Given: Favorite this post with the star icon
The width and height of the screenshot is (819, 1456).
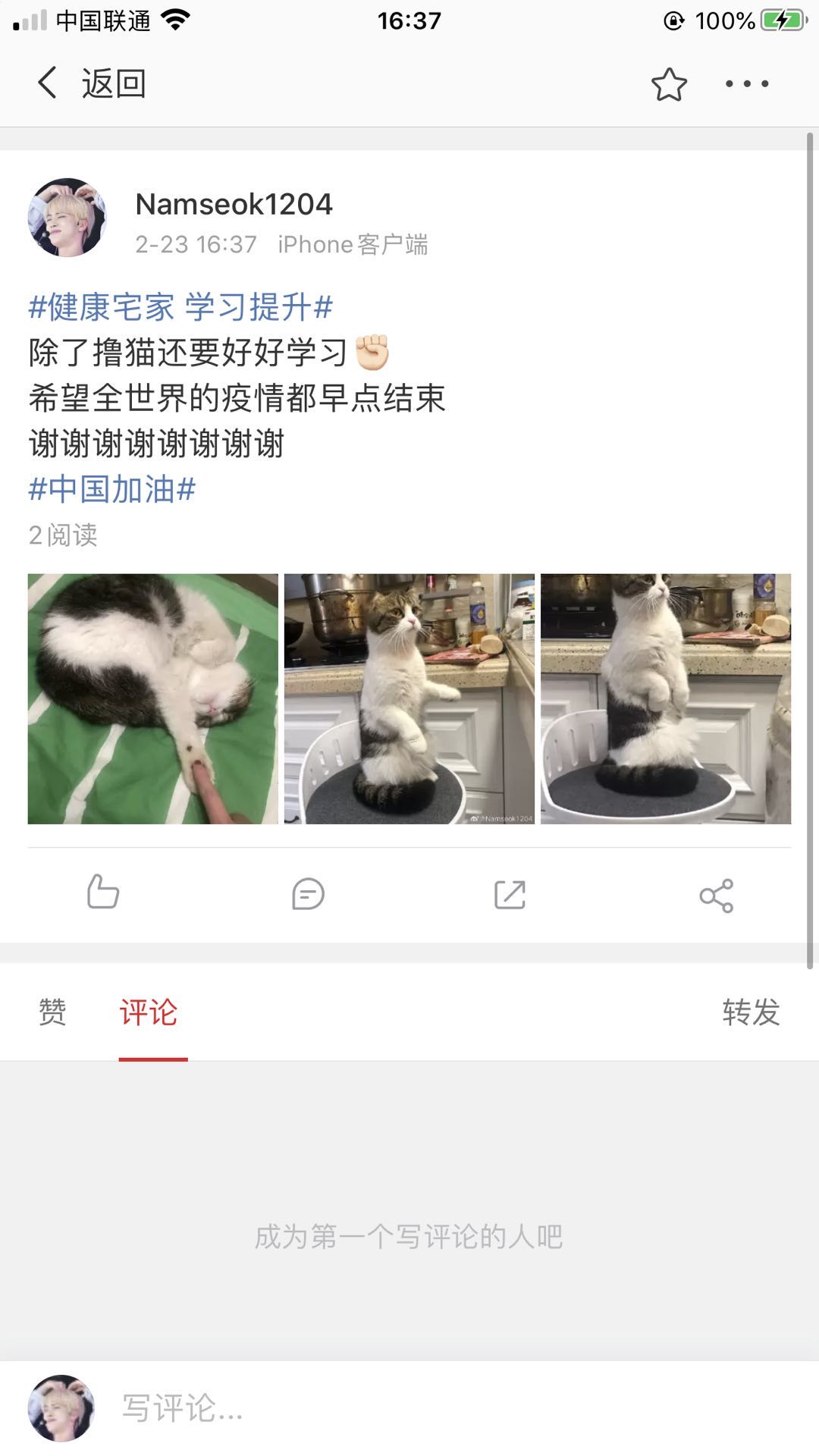Looking at the screenshot, I should (x=669, y=84).
